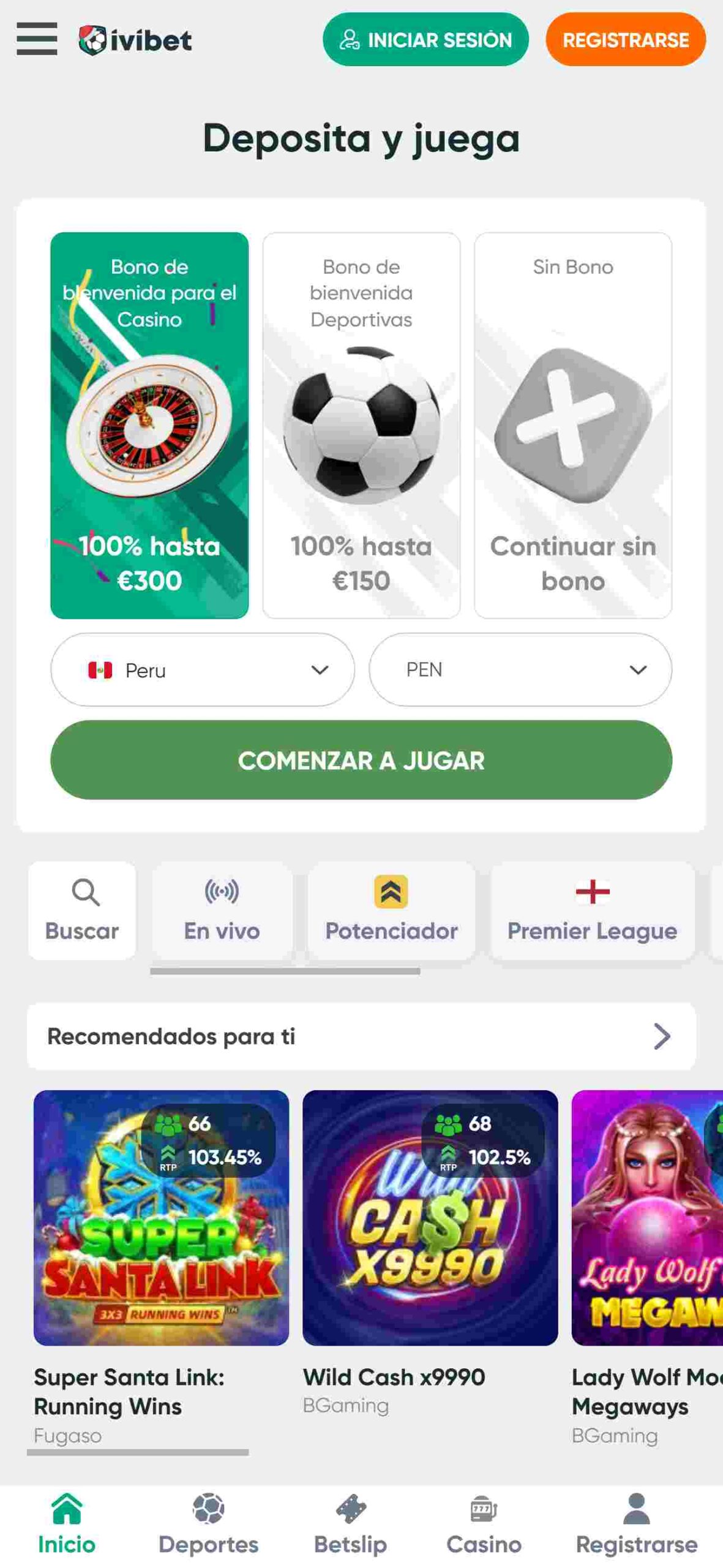The image size is (723, 1568).
Task: Tap the Iniciar Sesión button
Action: click(x=425, y=39)
